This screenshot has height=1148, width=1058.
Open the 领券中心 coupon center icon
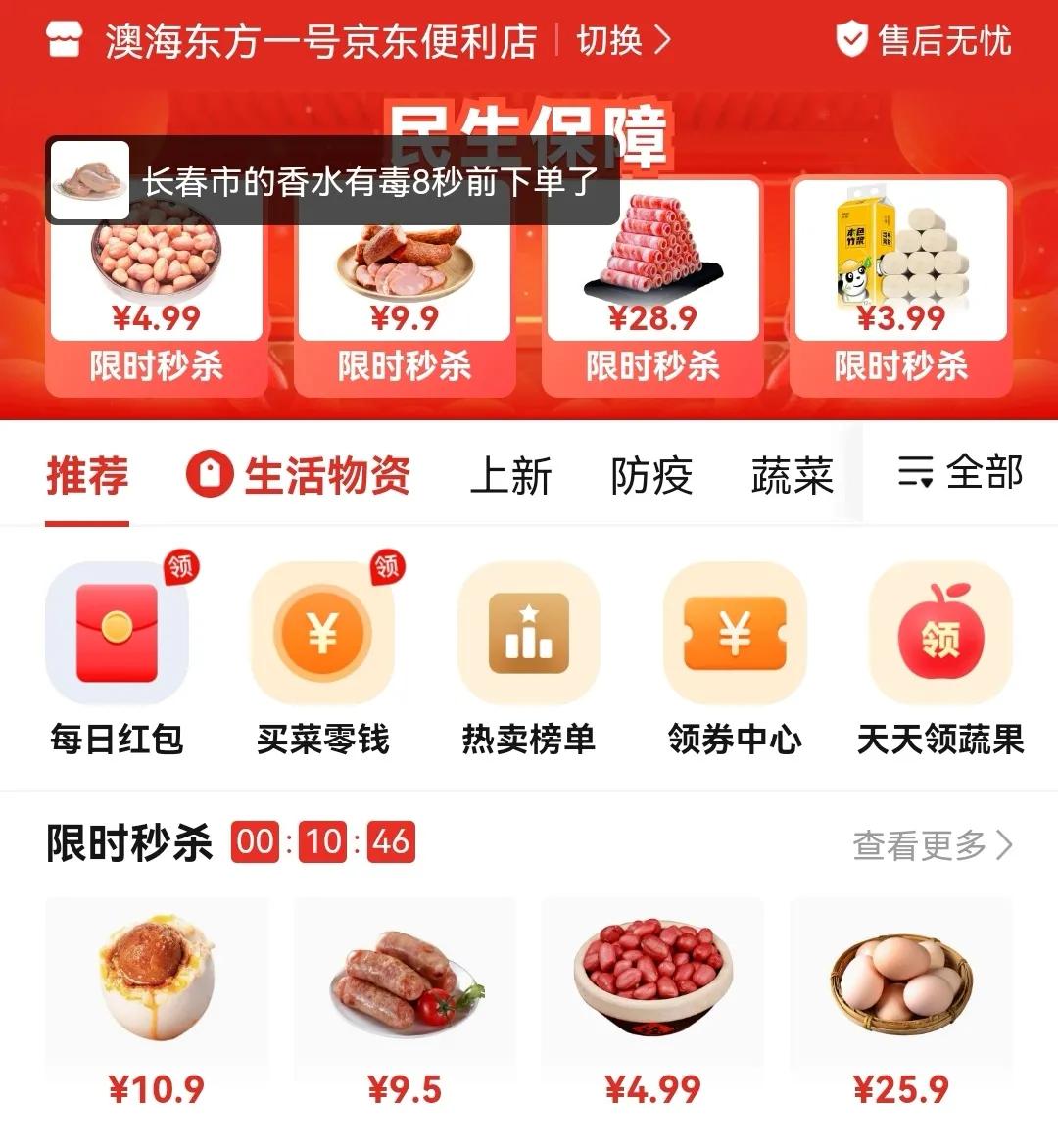tap(735, 632)
